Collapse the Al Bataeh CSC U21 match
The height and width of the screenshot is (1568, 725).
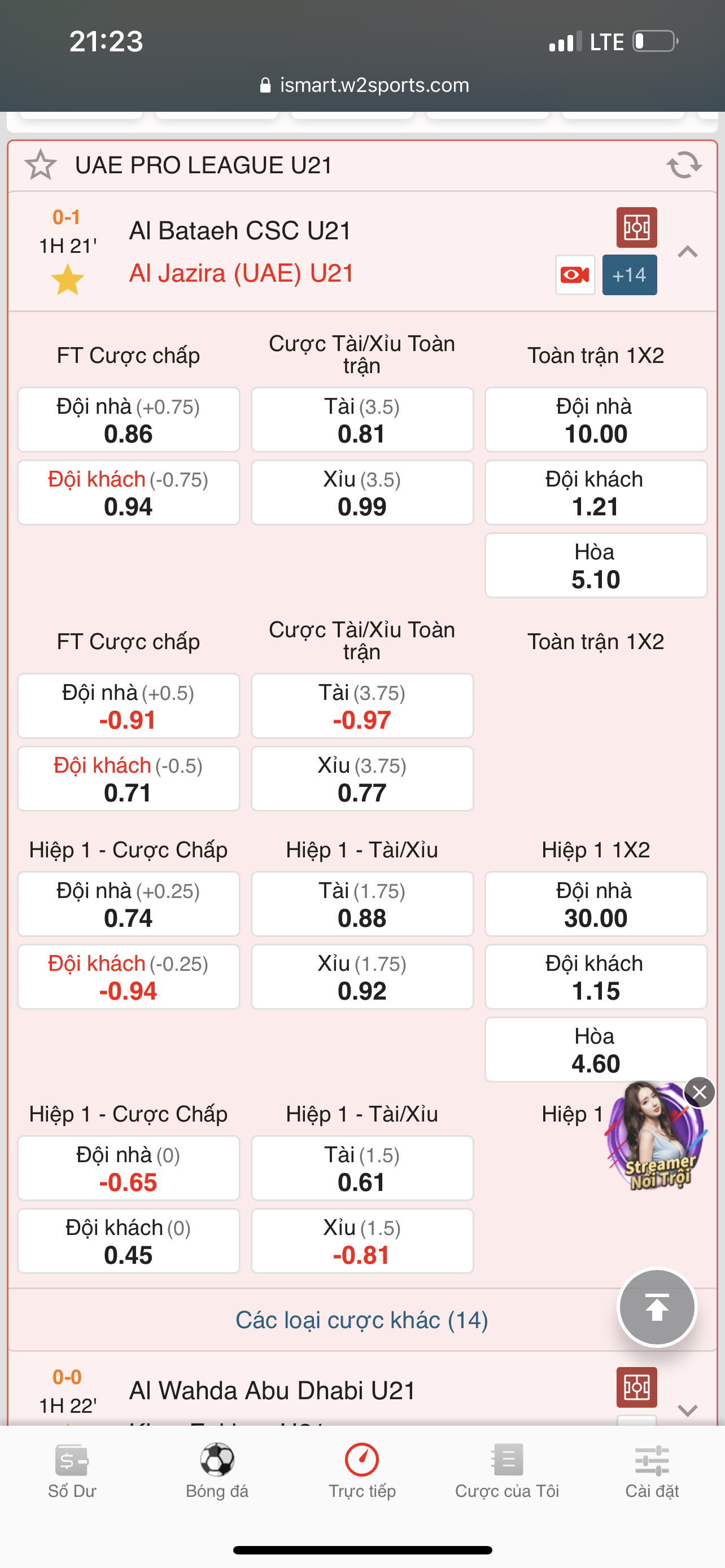(x=687, y=252)
